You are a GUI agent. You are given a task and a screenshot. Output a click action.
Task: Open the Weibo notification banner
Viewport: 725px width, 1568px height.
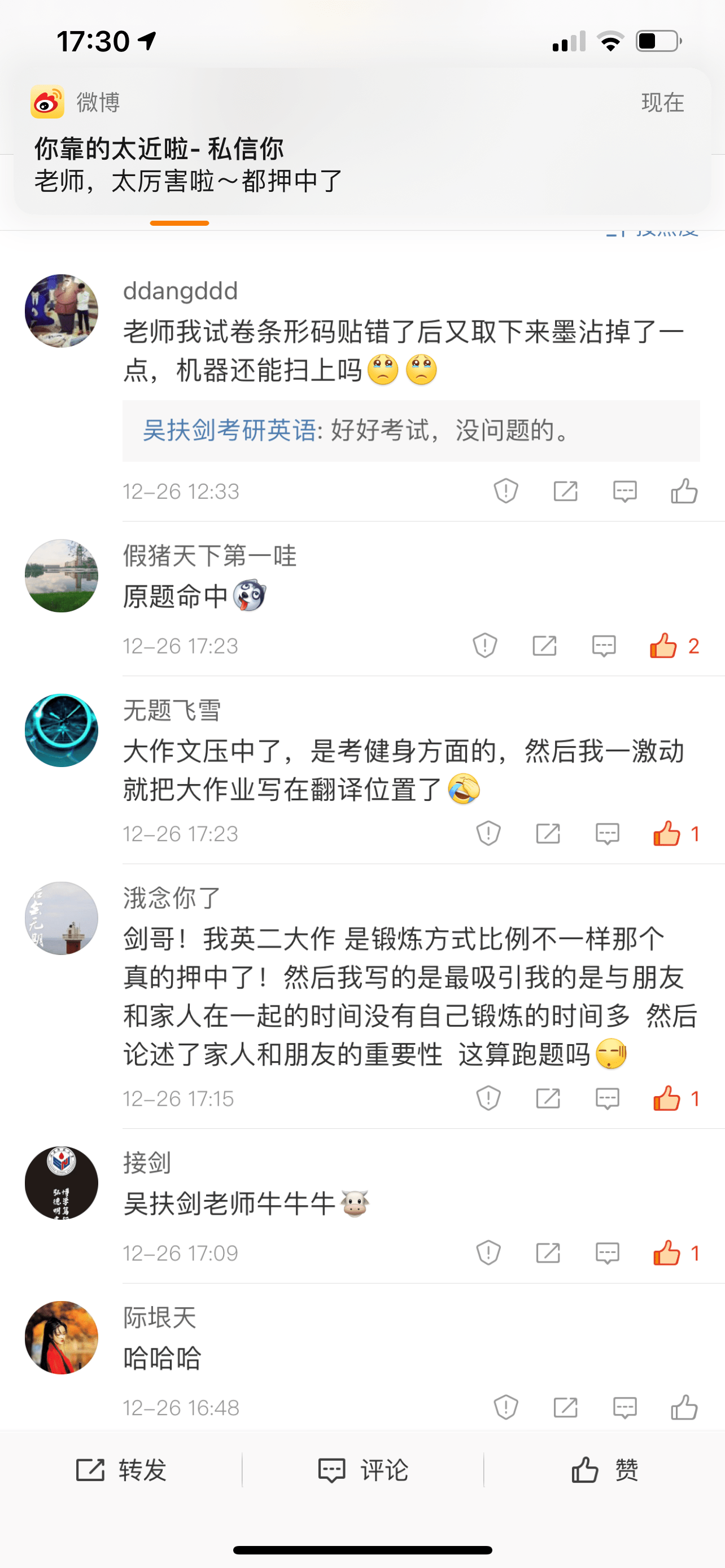coord(362,141)
